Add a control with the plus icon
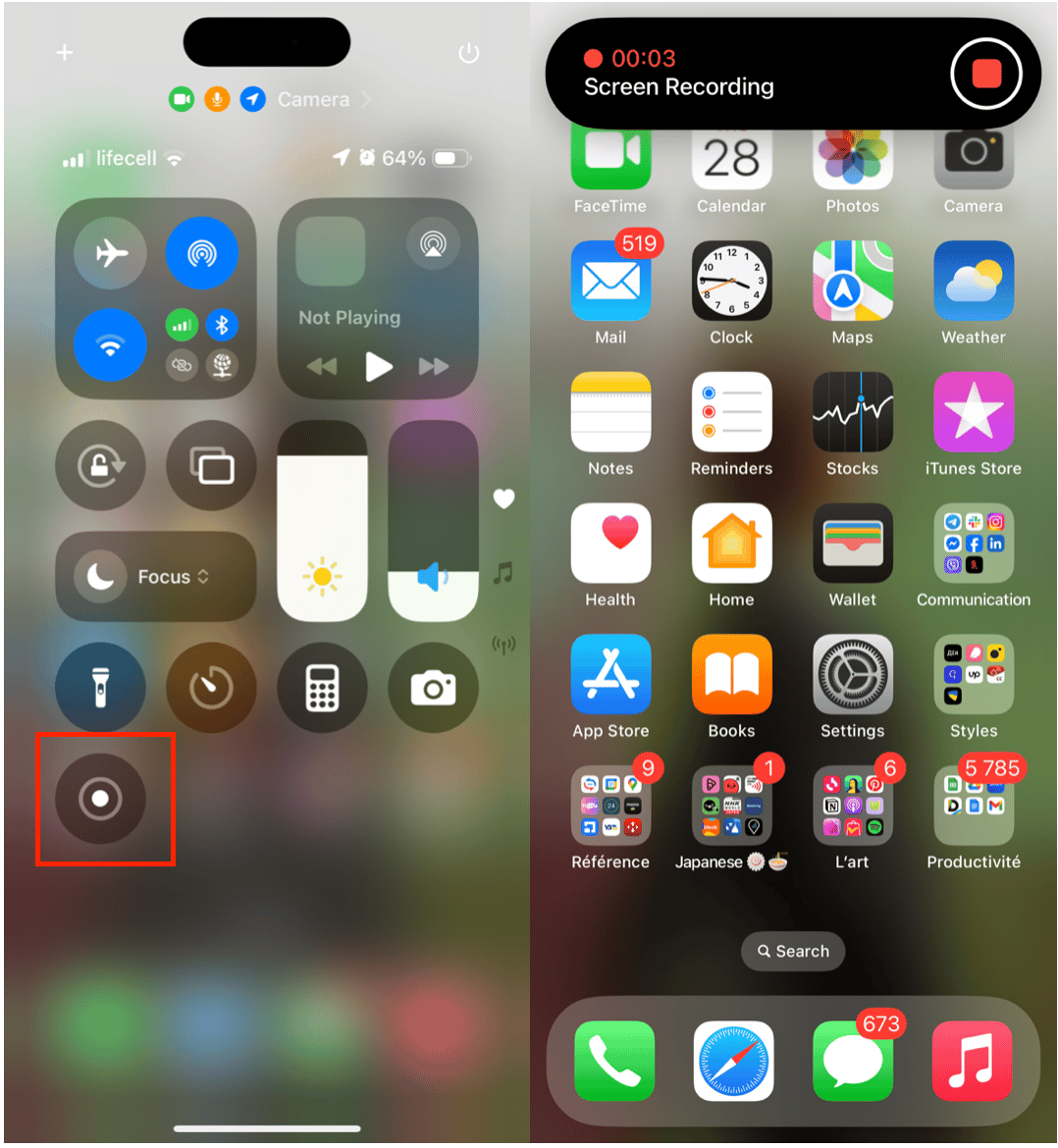 [65, 52]
